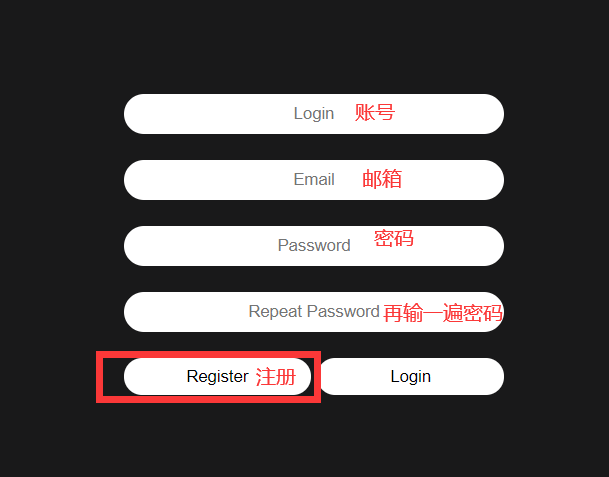Tap the Login username input field
Image resolution: width=609 pixels, height=477 pixels.
pos(313,114)
